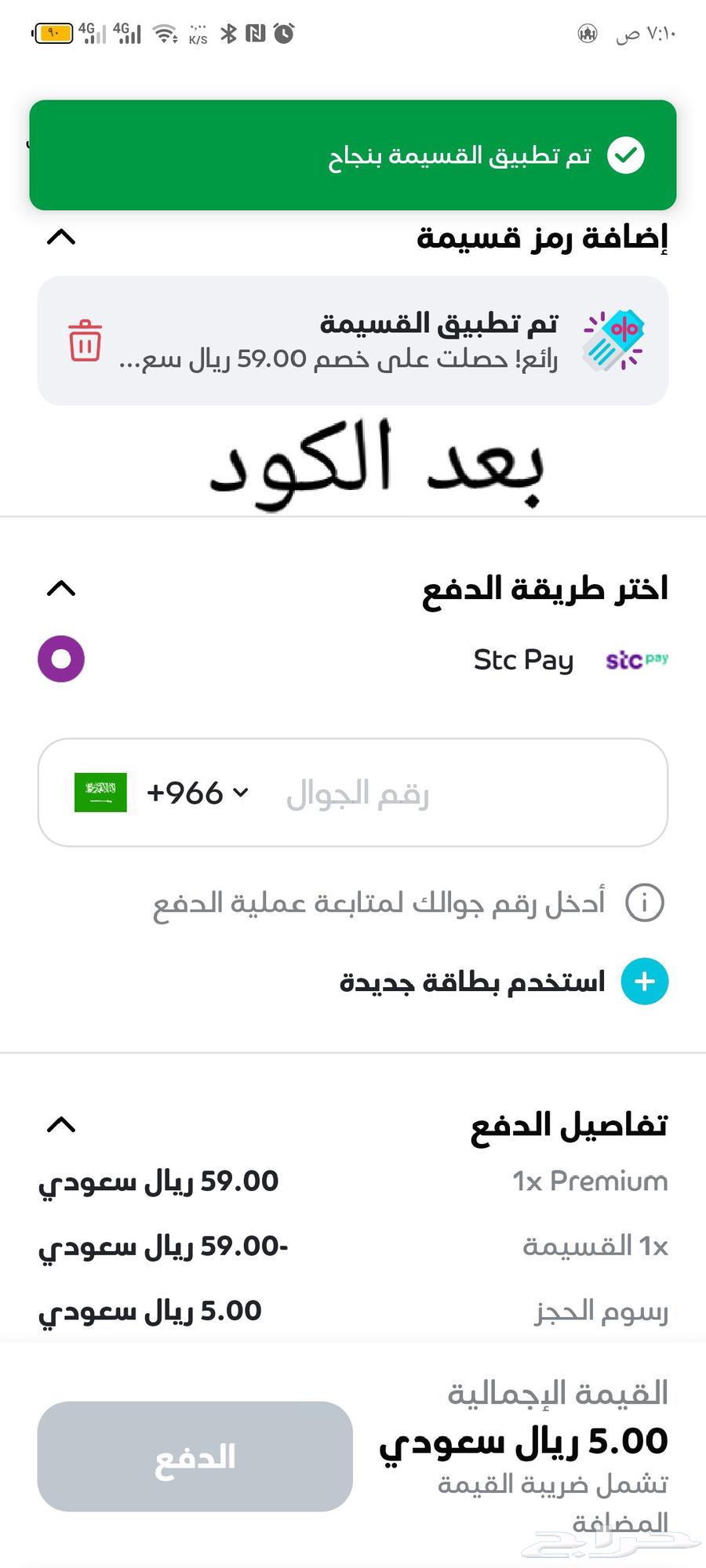
Task: Click the plus icon to use new card
Action: 645,981
